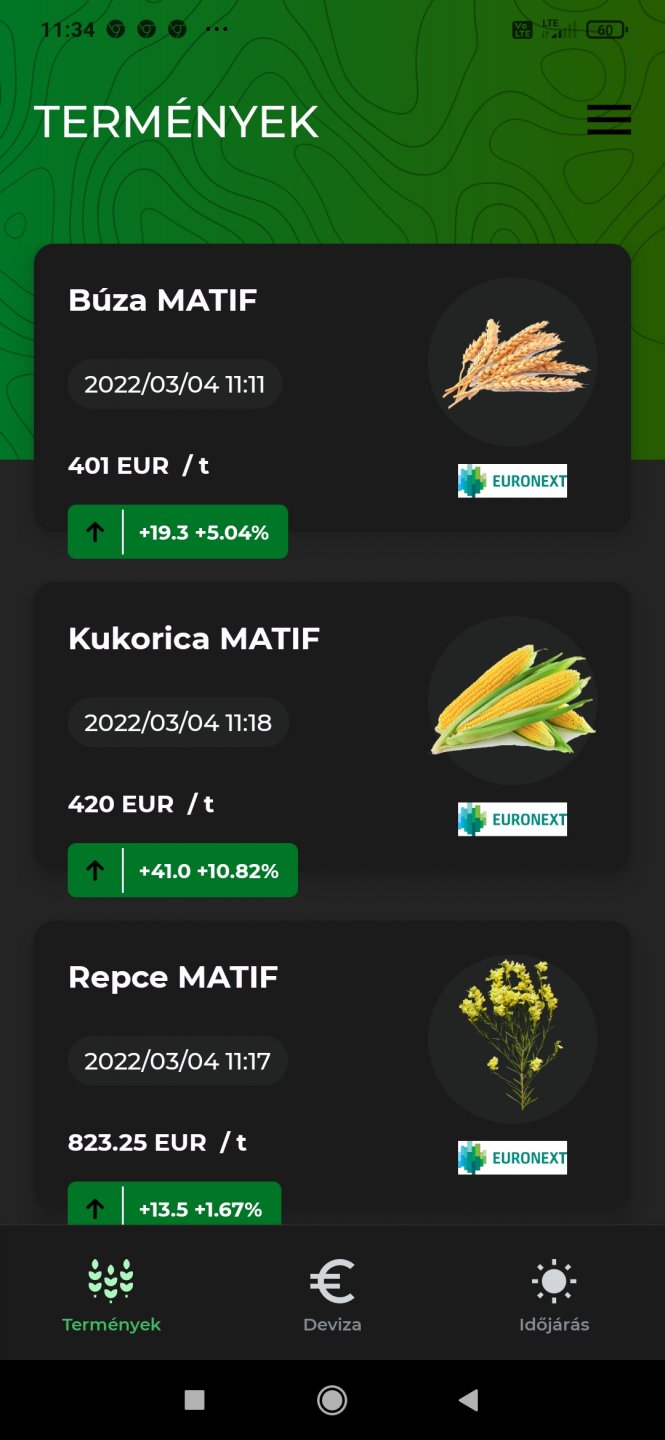
Task: Open the Kukorica MATIF card
Action: pos(332,726)
